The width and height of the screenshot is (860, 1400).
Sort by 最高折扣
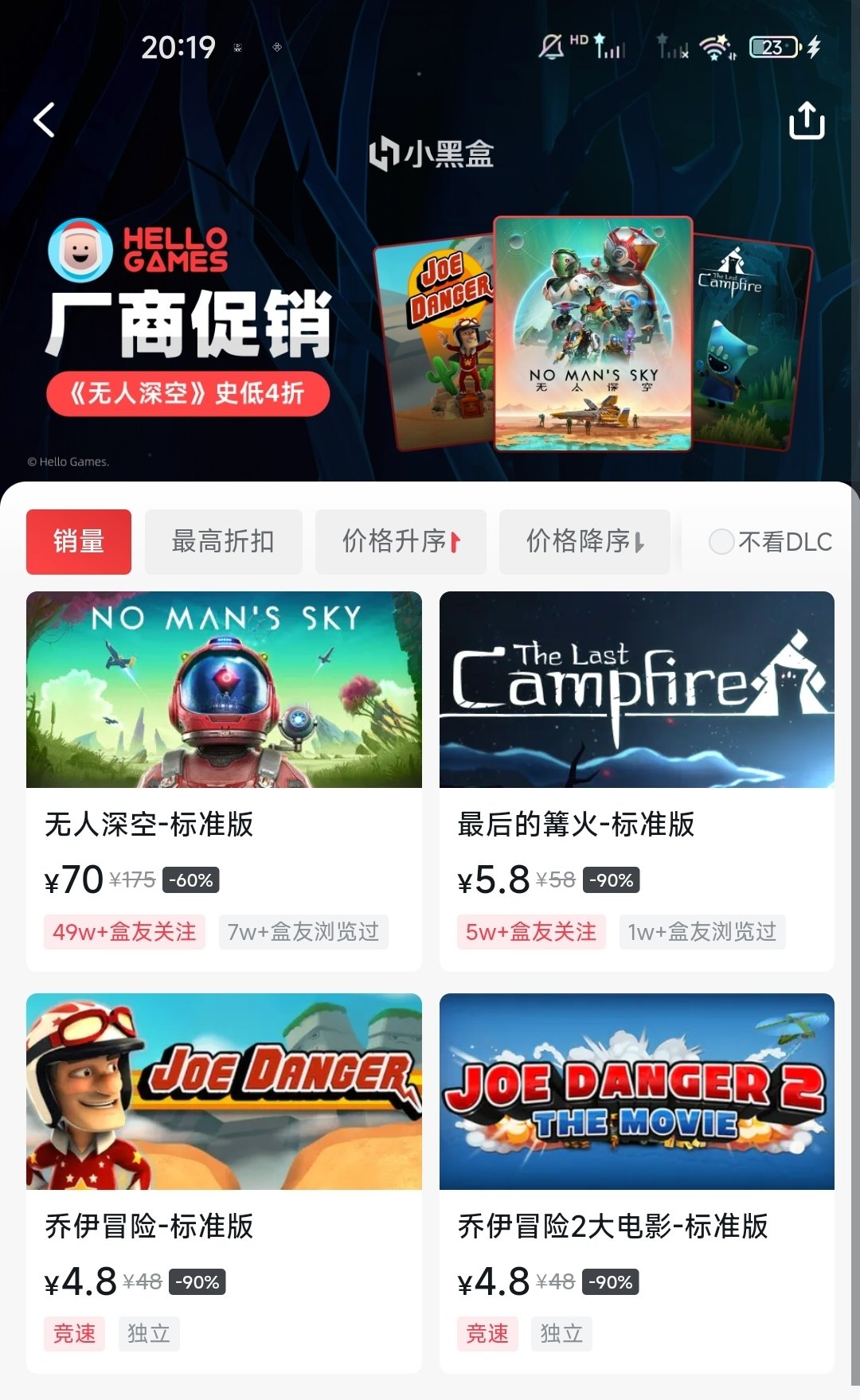(223, 542)
